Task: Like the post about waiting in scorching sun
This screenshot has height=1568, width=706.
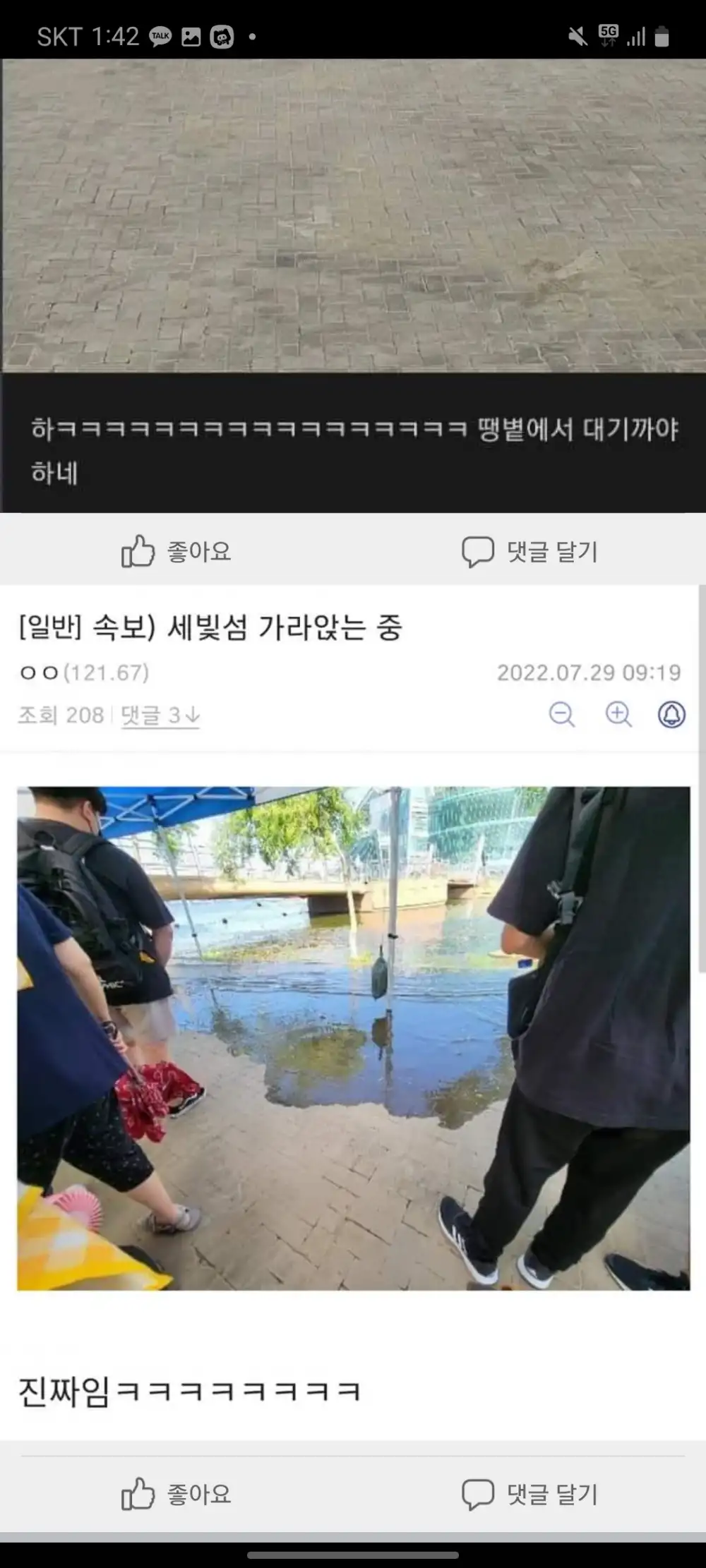Action: (x=176, y=551)
